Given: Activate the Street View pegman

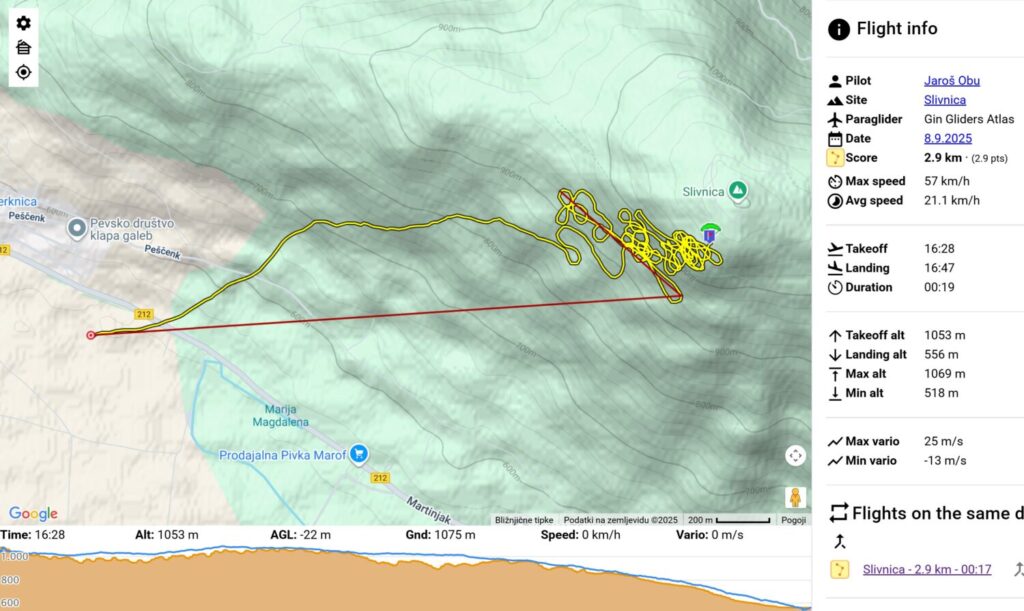Looking at the screenshot, I should pyautogui.click(x=795, y=497).
